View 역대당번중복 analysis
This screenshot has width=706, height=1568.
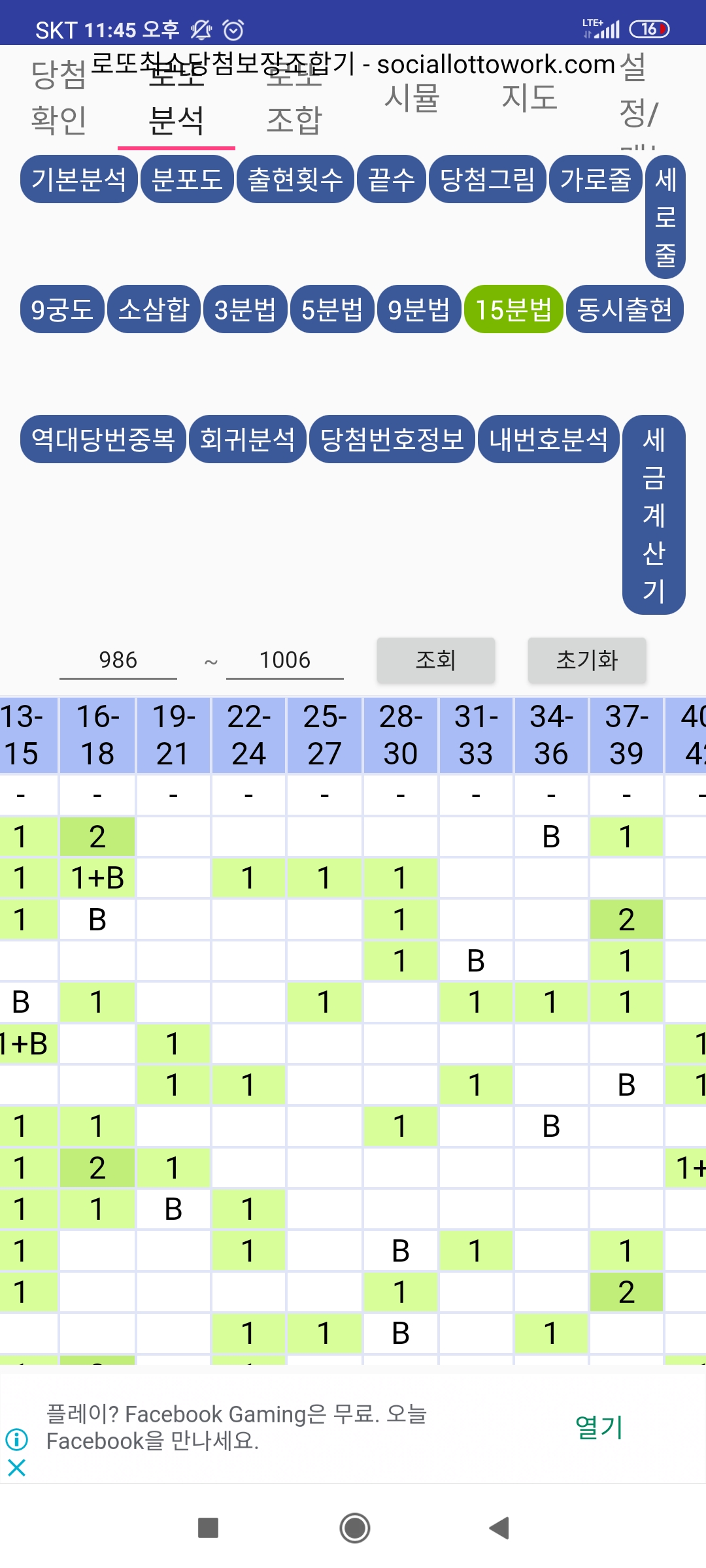point(103,439)
